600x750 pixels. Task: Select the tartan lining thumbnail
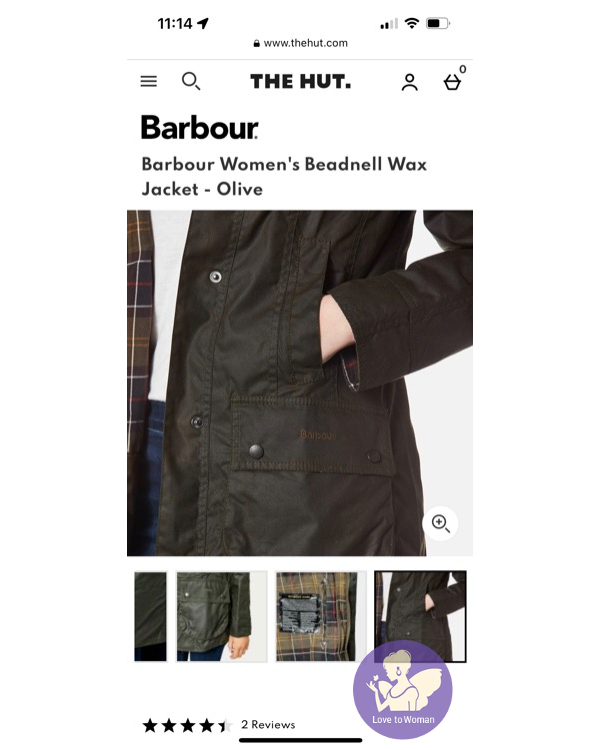(x=315, y=616)
